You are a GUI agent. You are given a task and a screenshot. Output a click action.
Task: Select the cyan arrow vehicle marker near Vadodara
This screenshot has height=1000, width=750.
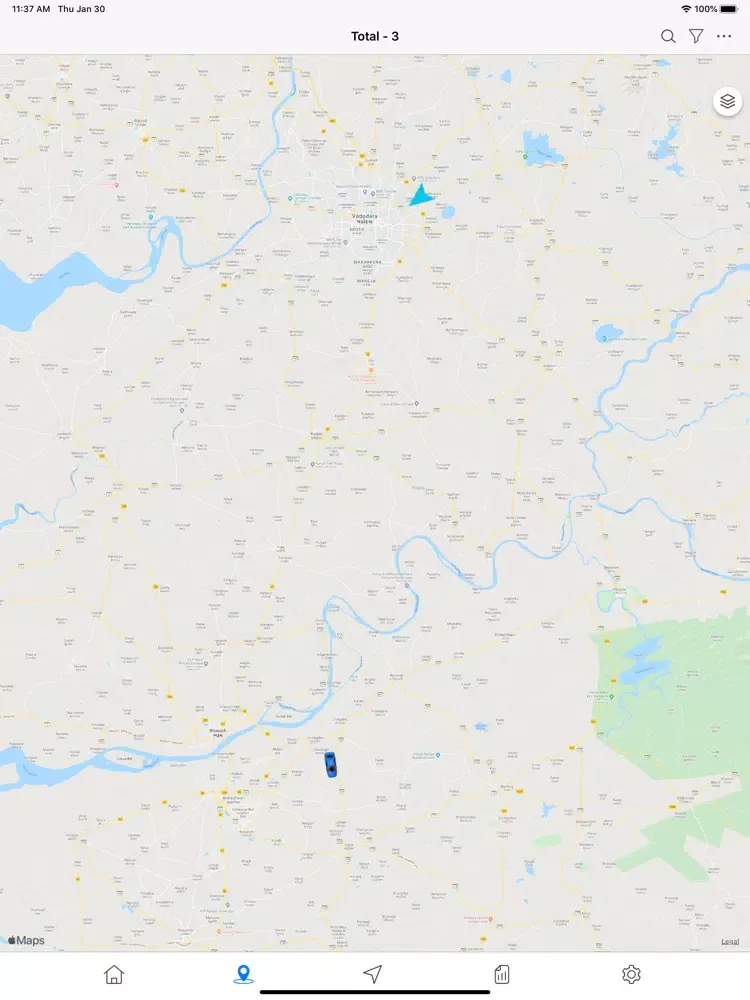422,195
